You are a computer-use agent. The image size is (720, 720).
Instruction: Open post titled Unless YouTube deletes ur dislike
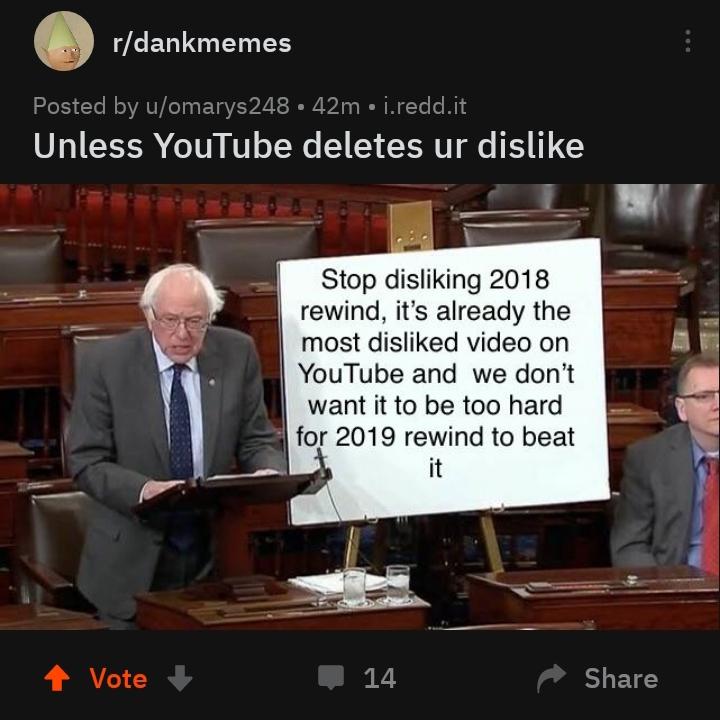point(308,146)
